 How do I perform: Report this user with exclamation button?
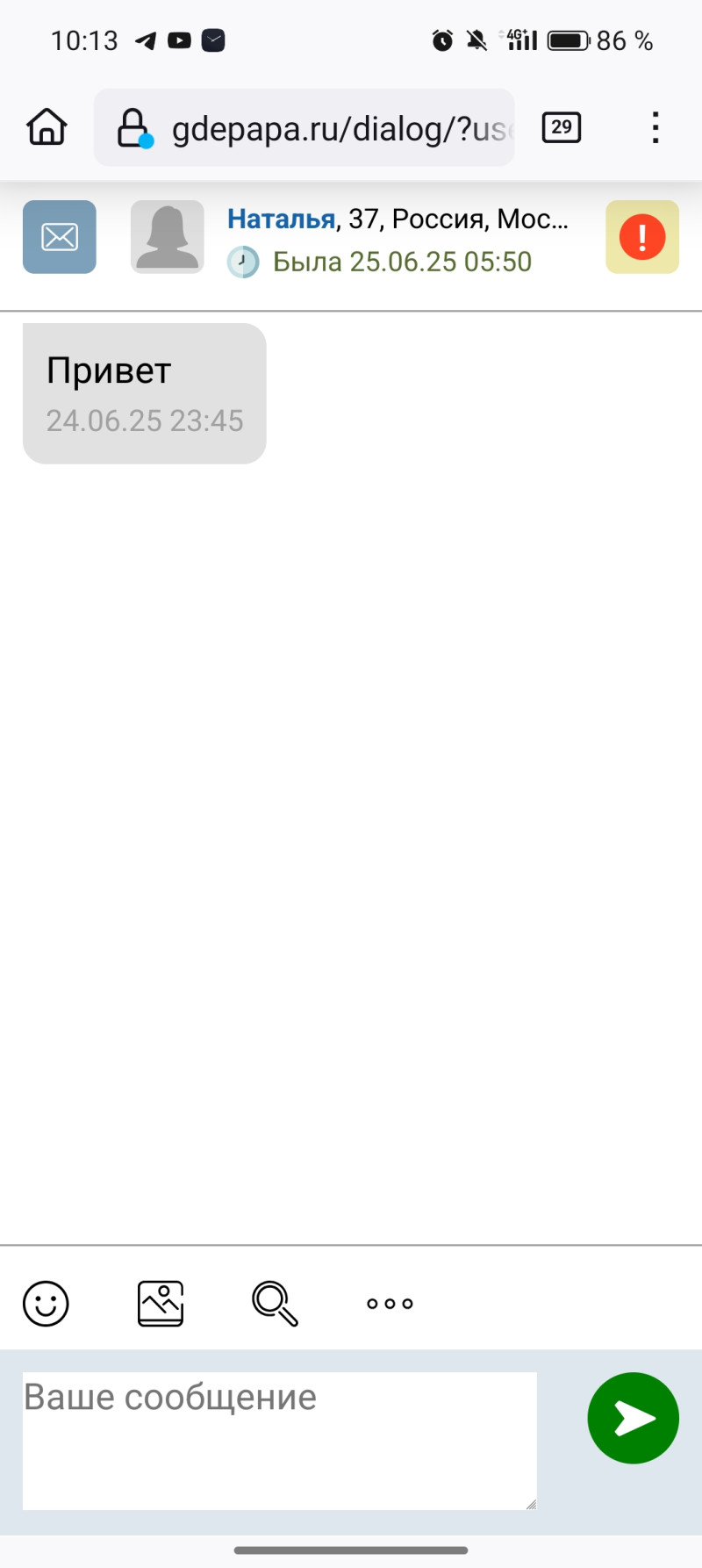coord(642,237)
